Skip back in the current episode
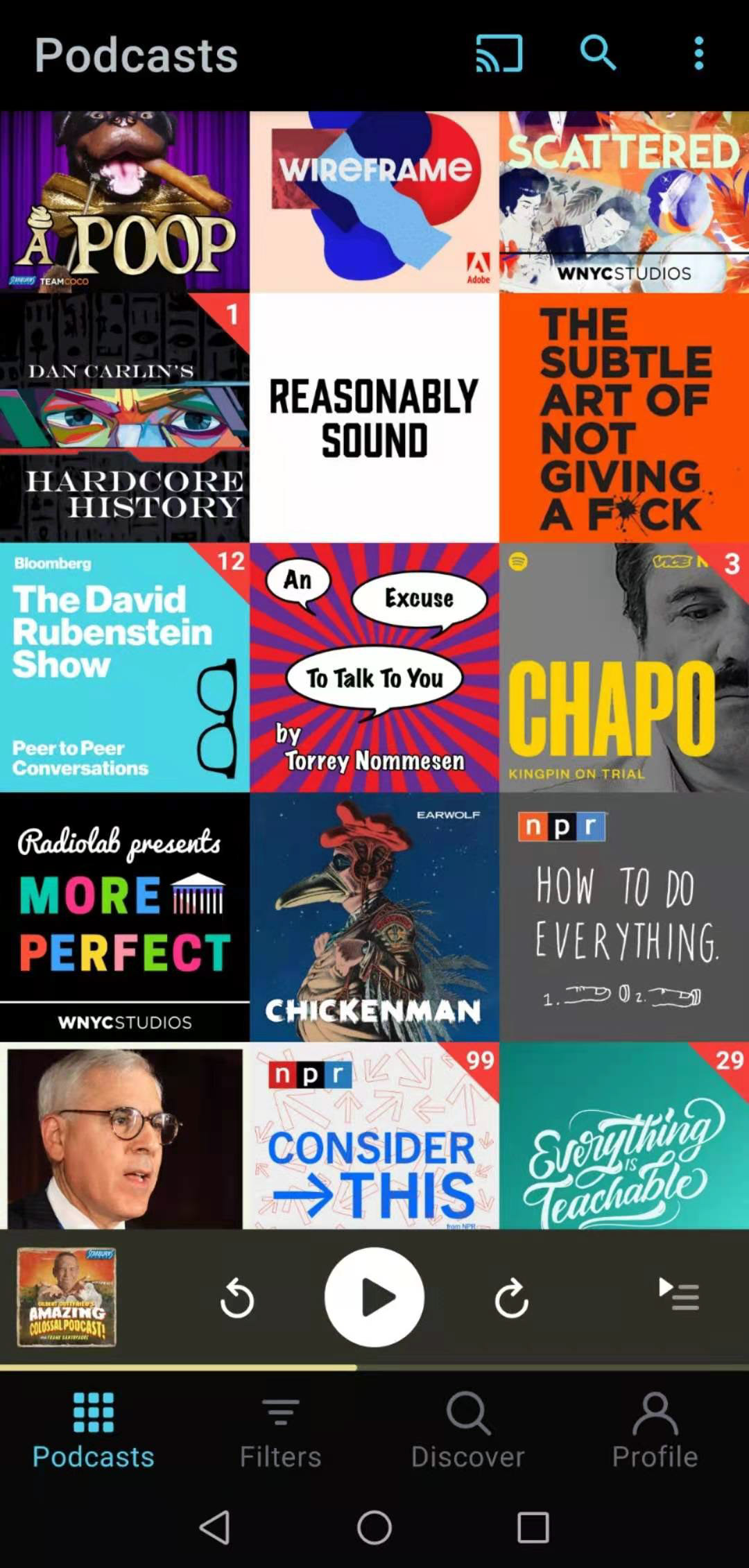Image resolution: width=749 pixels, height=1568 pixels. click(237, 1298)
